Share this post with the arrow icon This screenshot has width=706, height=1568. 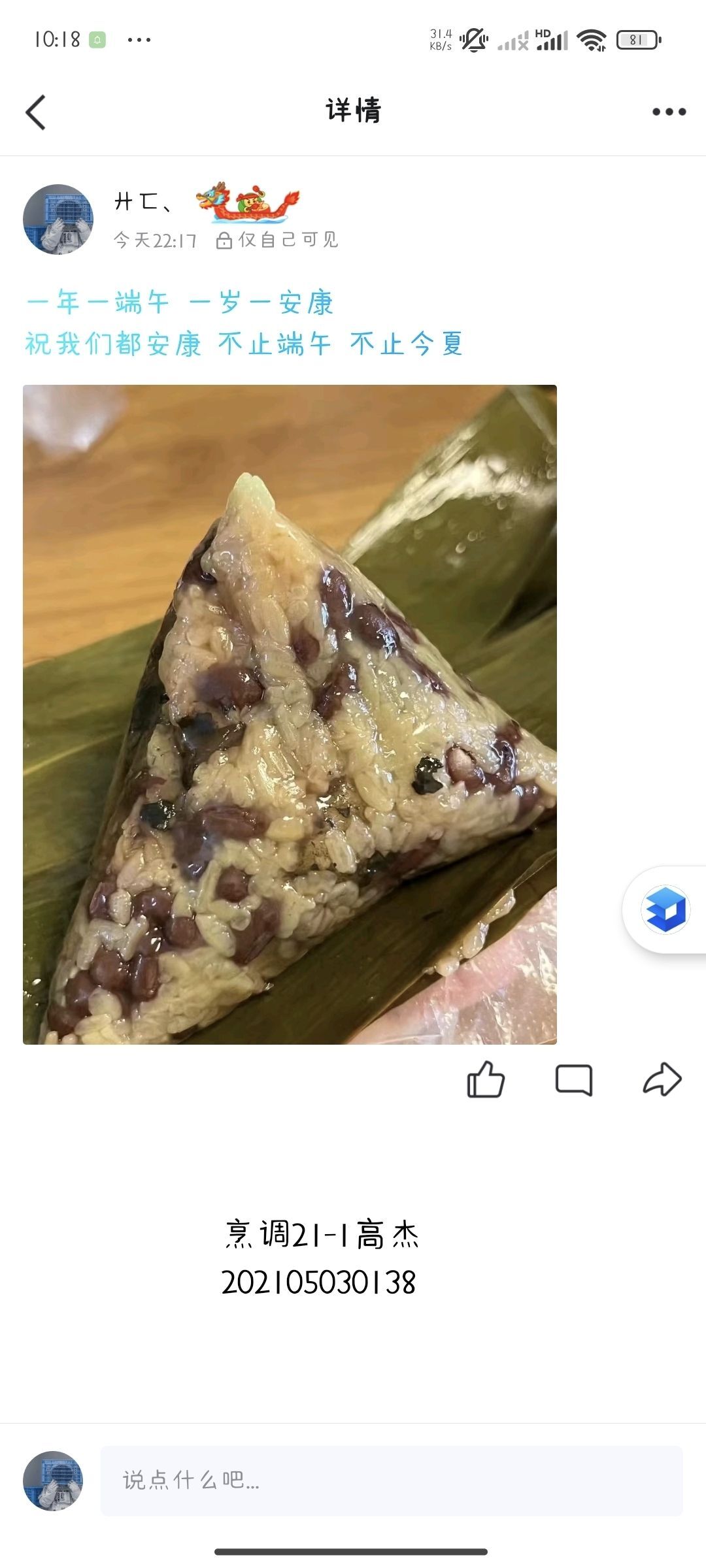pos(662,1079)
